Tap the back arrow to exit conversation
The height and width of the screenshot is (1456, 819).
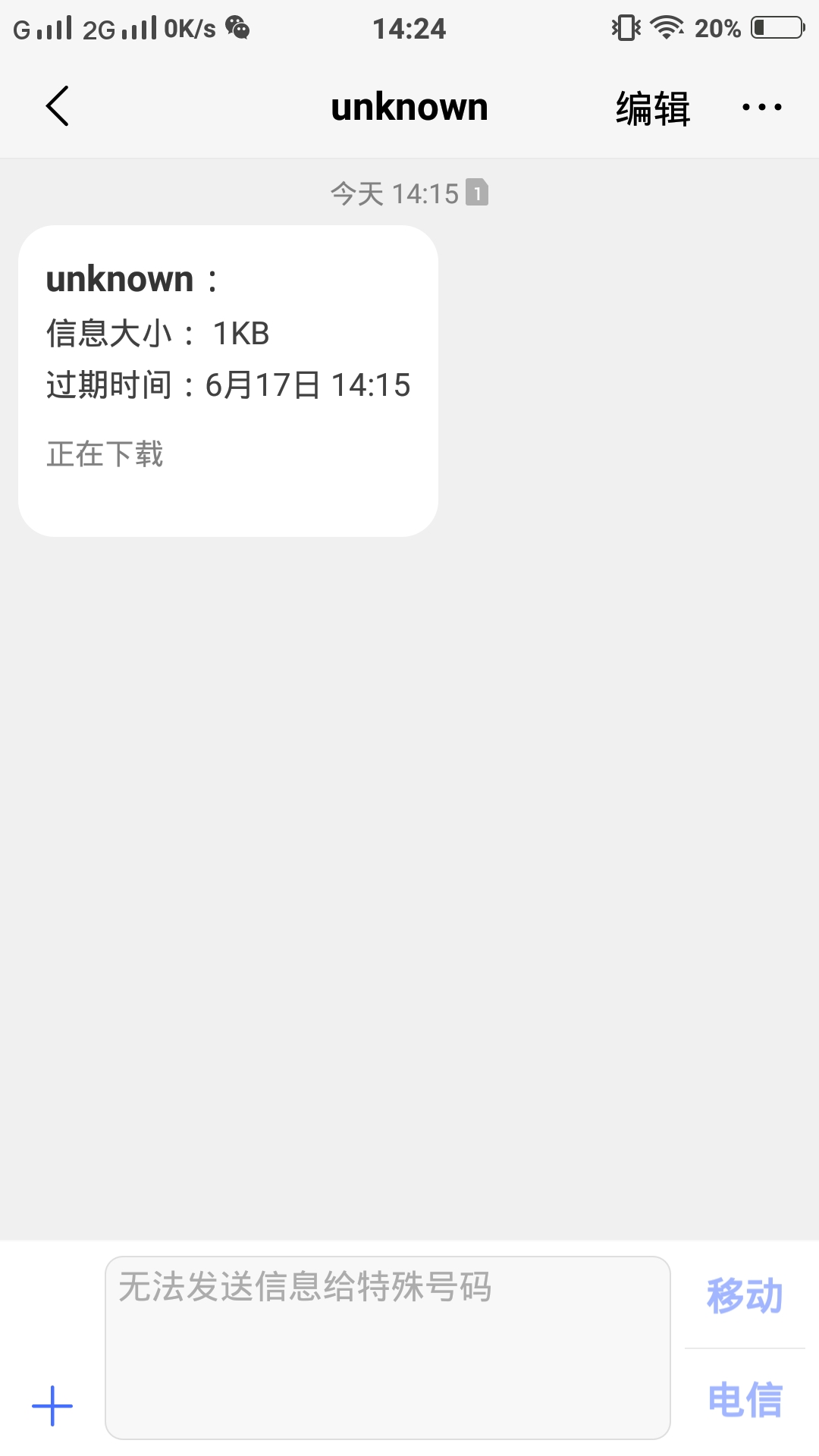(58, 107)
